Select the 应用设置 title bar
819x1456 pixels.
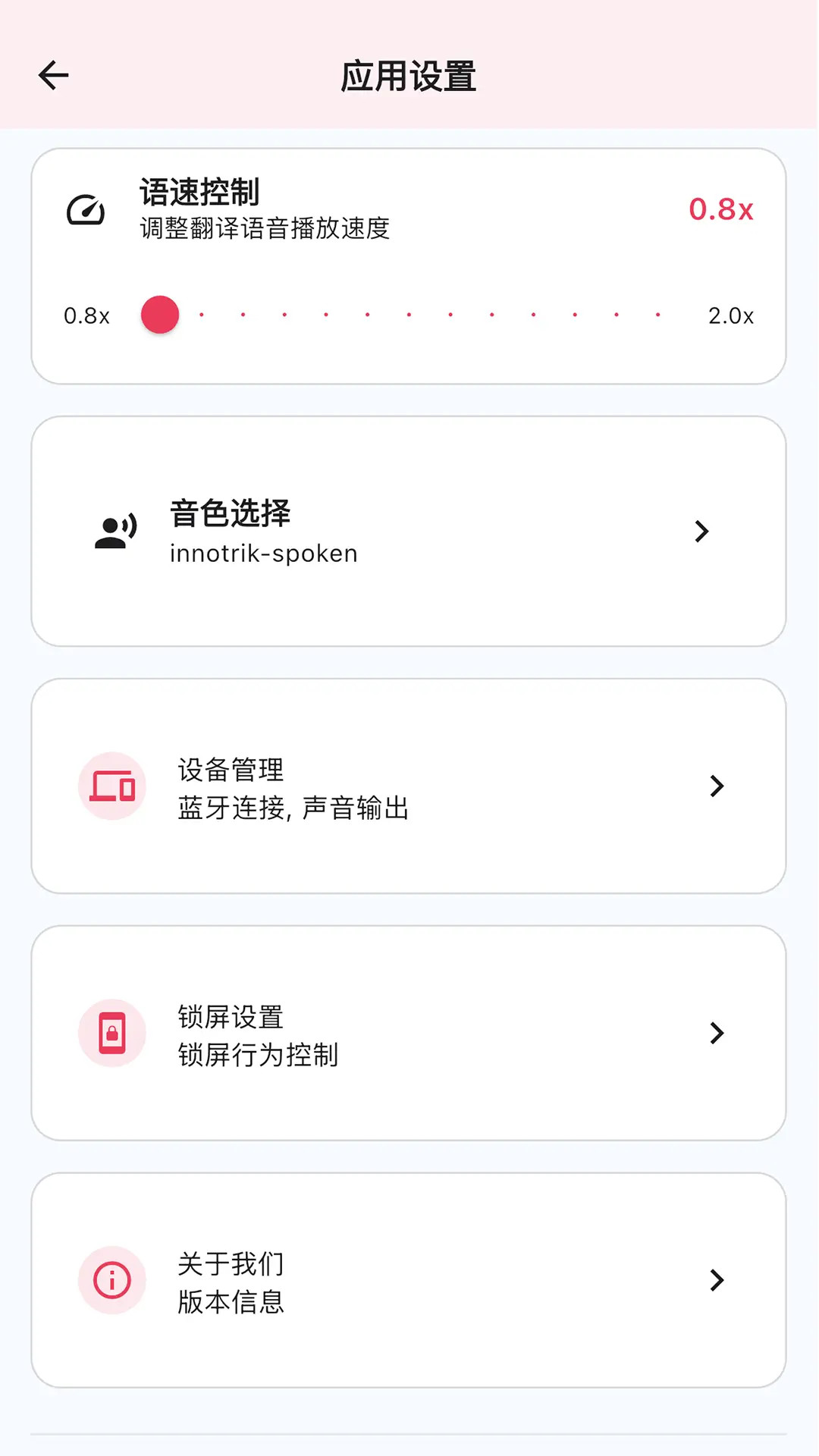click(x=408, y=75)
